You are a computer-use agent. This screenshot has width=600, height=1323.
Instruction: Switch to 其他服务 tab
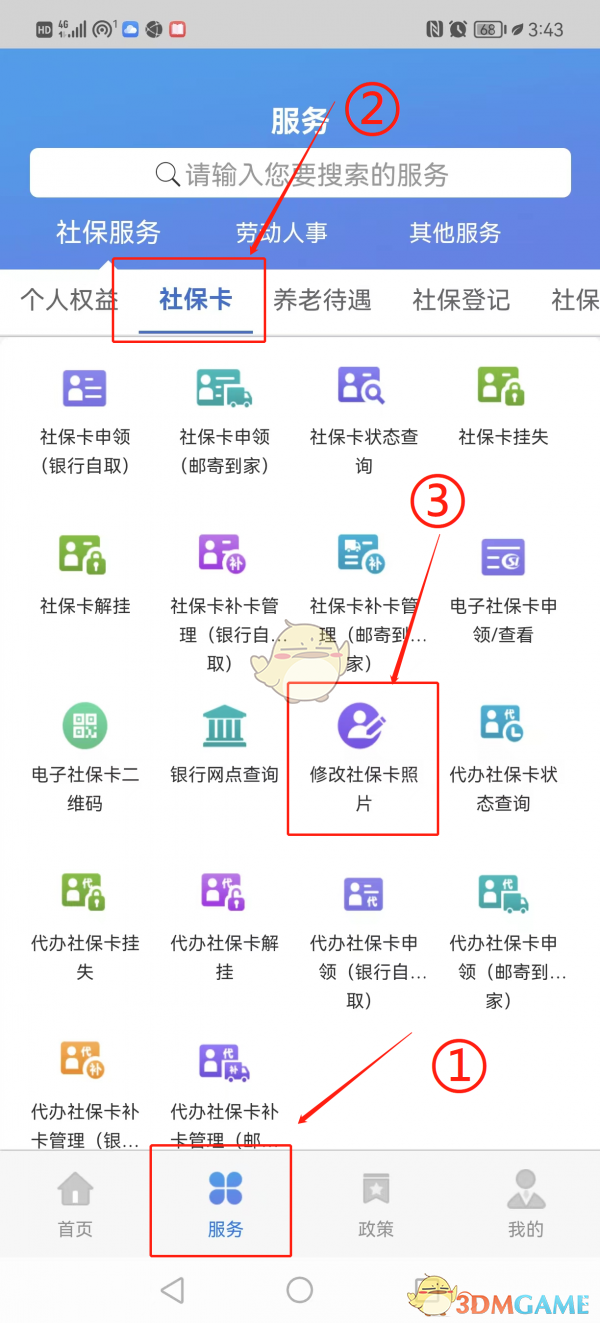(x=454, y=233)
